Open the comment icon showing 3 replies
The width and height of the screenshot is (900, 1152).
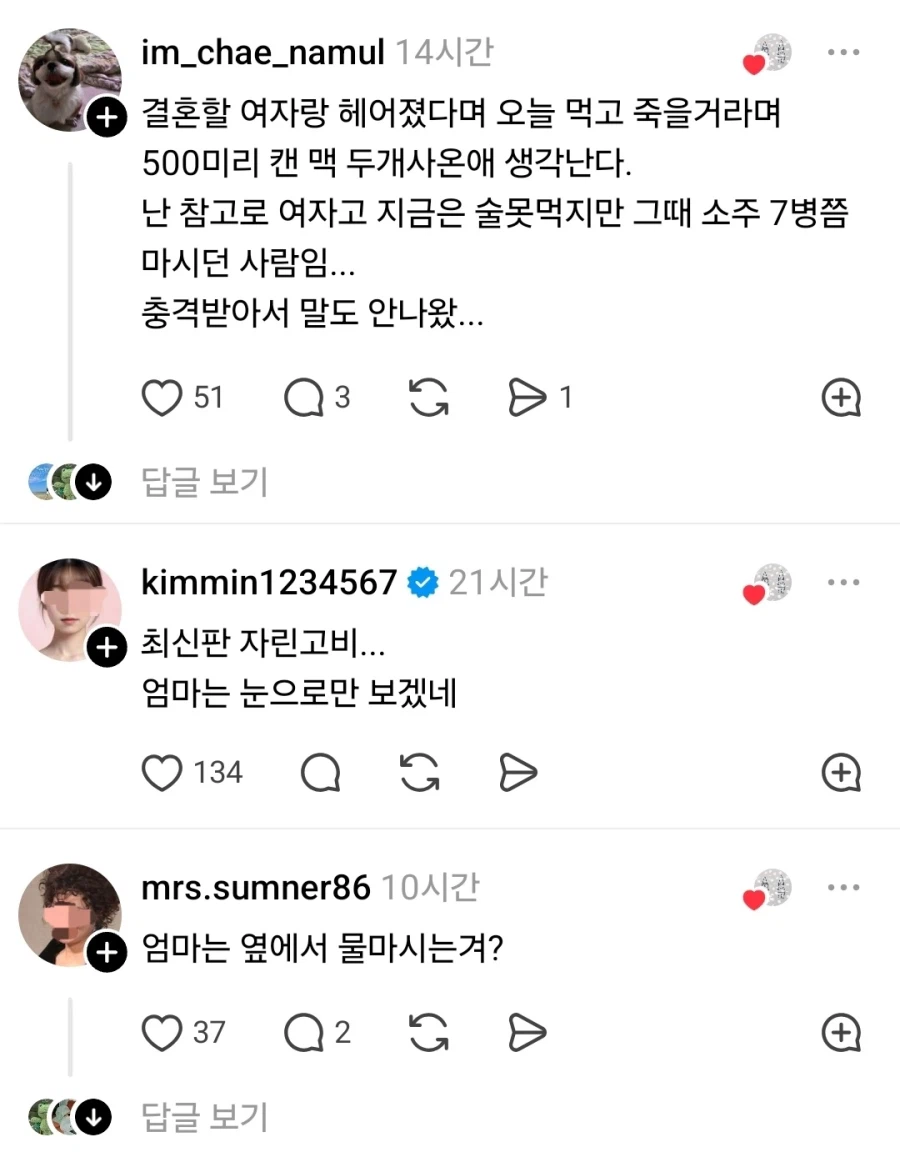(302, 397)
